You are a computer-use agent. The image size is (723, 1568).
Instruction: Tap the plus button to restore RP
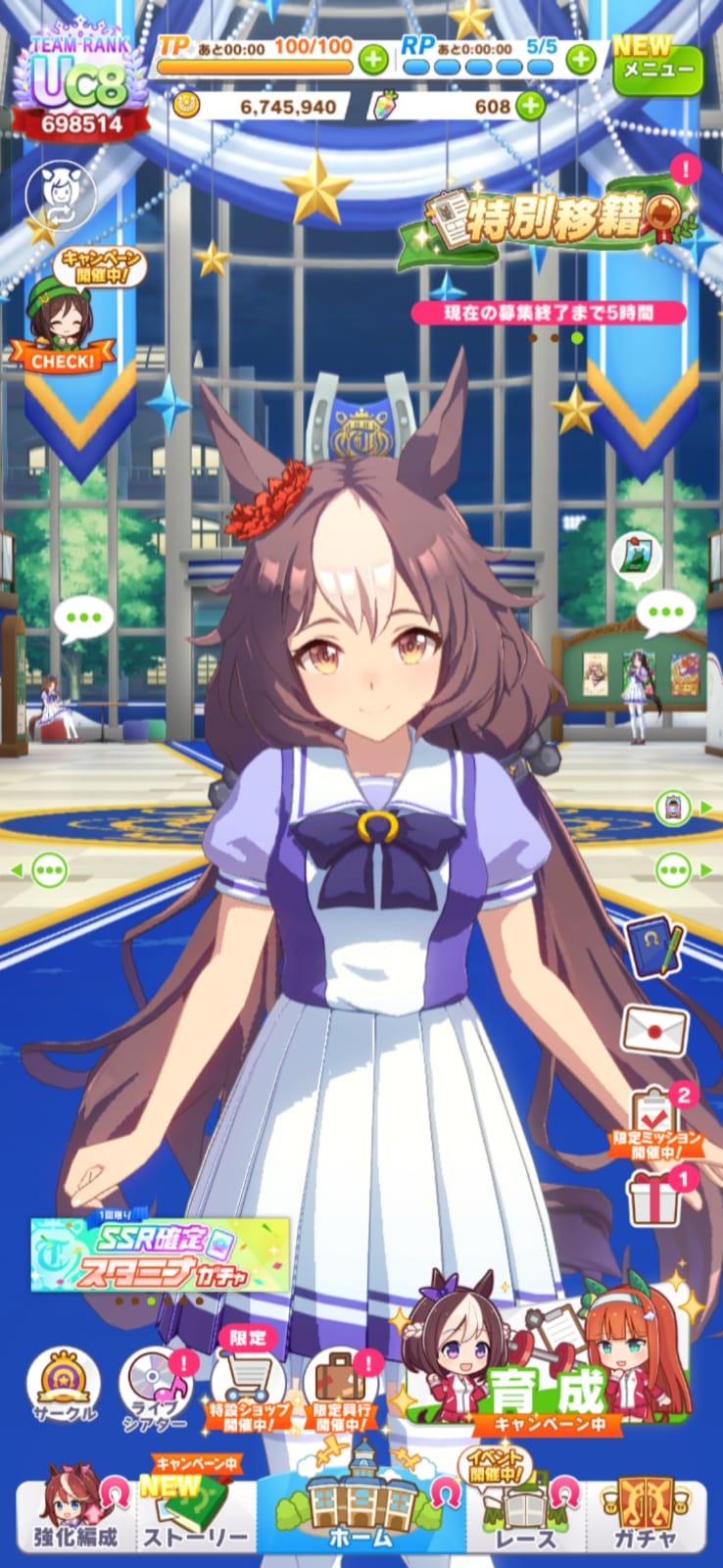click(581, 60)
